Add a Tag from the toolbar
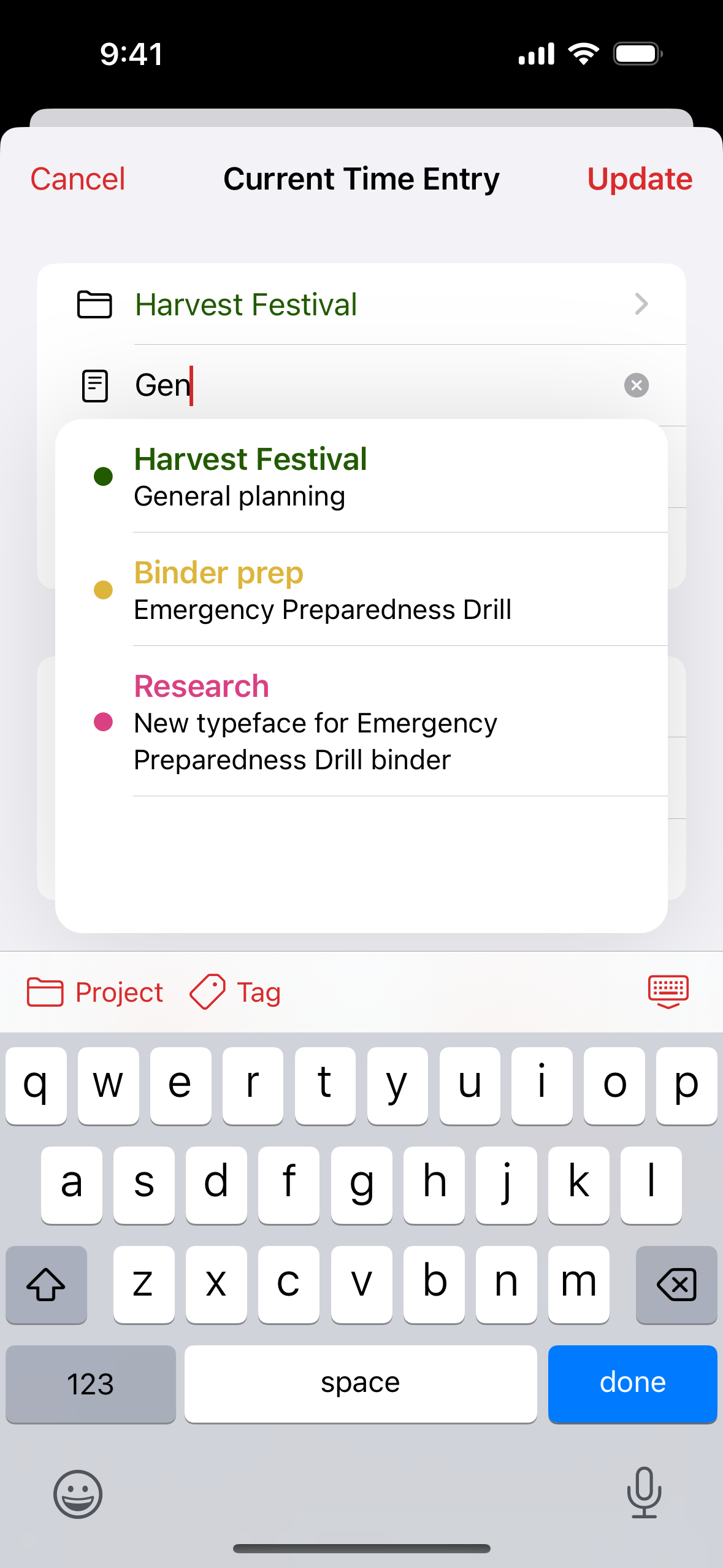Image resolution: width=723 pixels, height=1568 pixels. [235, 992]
